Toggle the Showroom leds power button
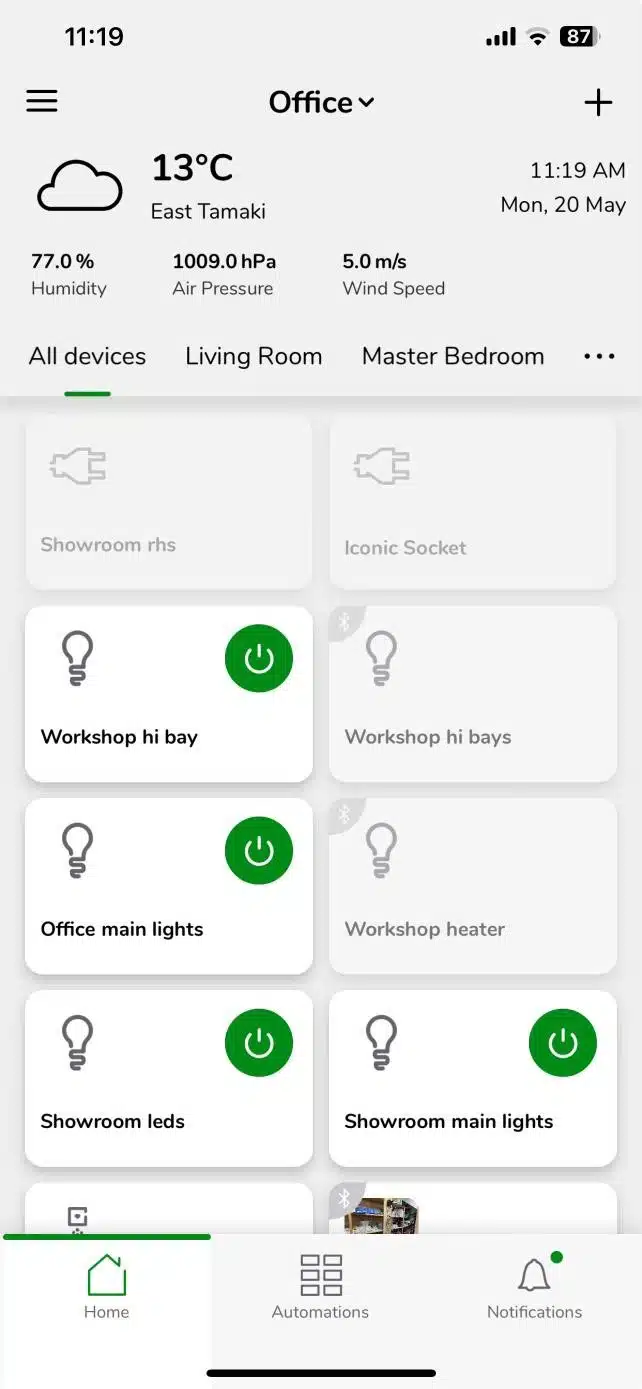Viewport: 642px width, 1389px height. [x=259, y=1043]
